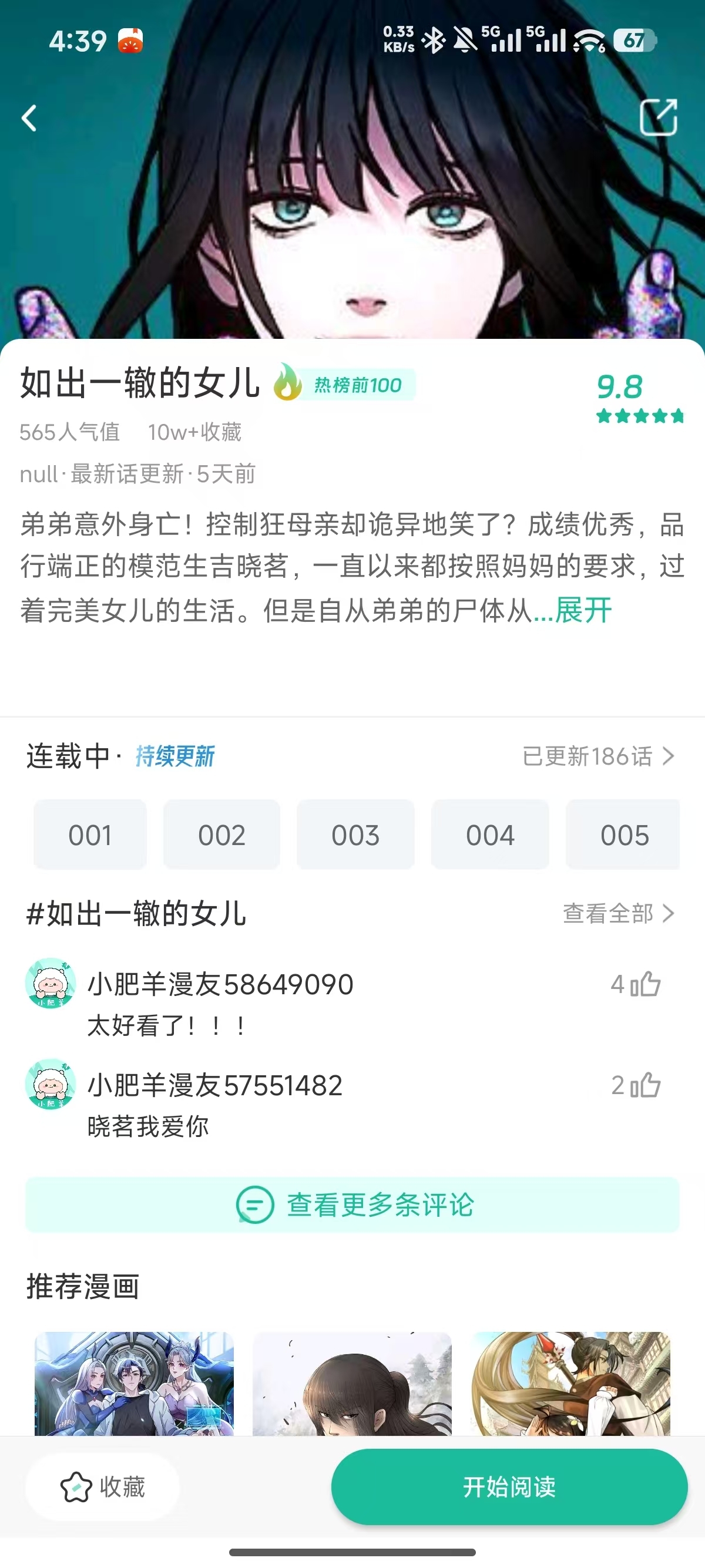Click 小肥羊漫友58649090's avatar
The image size is (705, 1568).
pos(52,984)
